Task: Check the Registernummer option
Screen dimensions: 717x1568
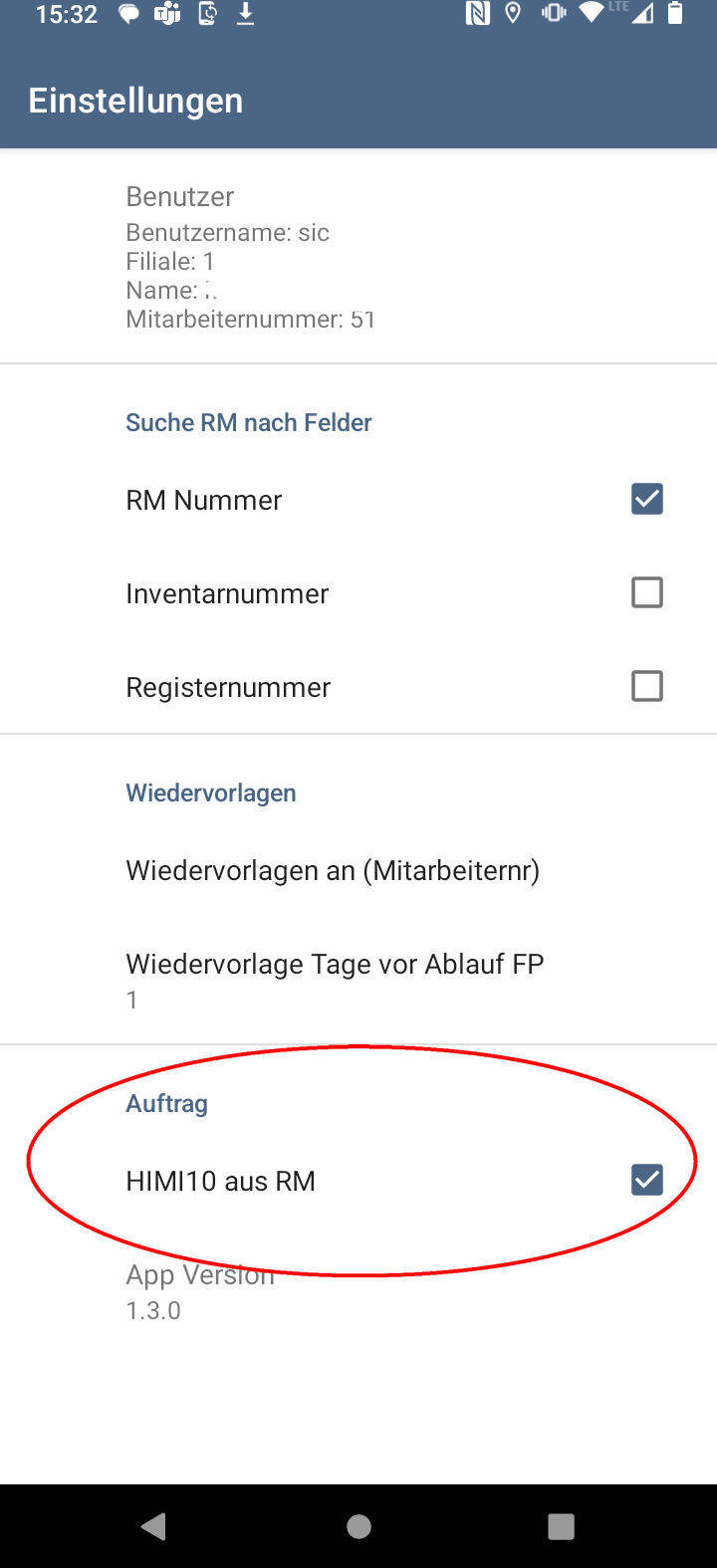Action: [646, 686]
